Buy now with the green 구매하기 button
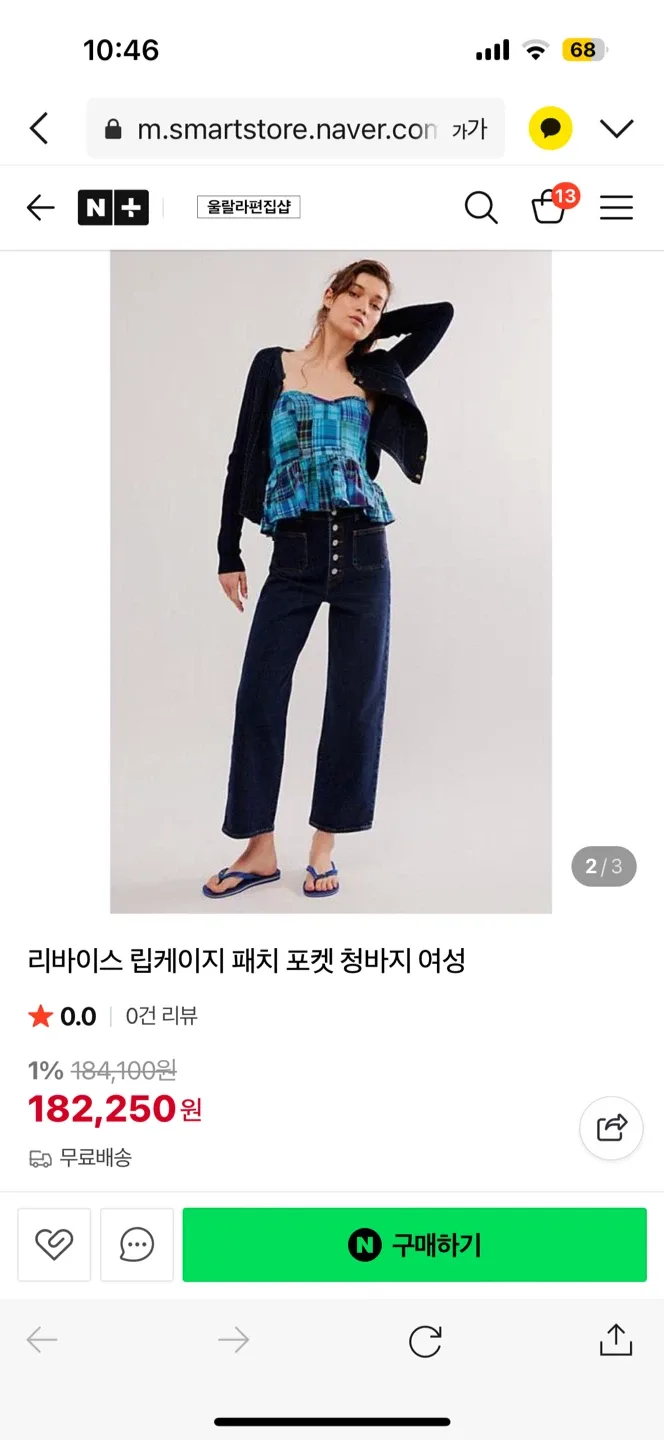 point(414,1245)
